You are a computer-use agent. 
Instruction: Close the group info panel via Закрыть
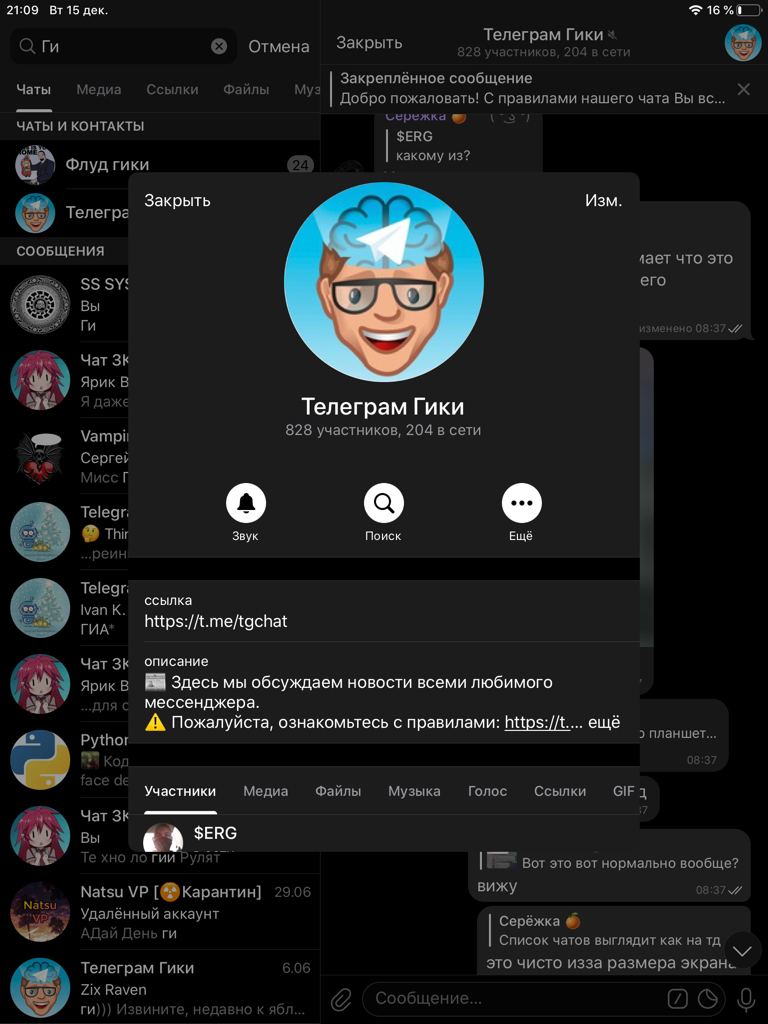tap(177, 200)
